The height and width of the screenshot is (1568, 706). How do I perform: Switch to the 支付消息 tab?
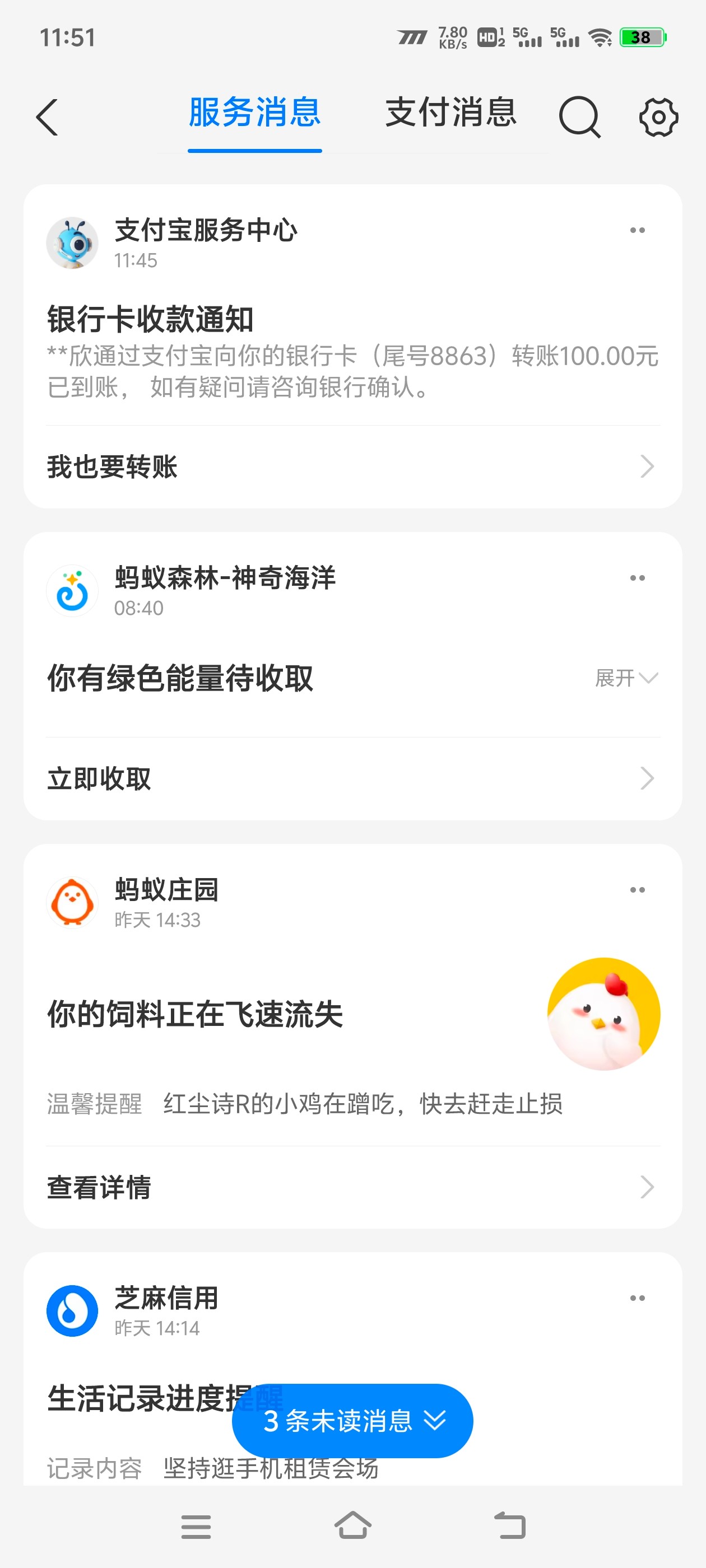(450, 113)
